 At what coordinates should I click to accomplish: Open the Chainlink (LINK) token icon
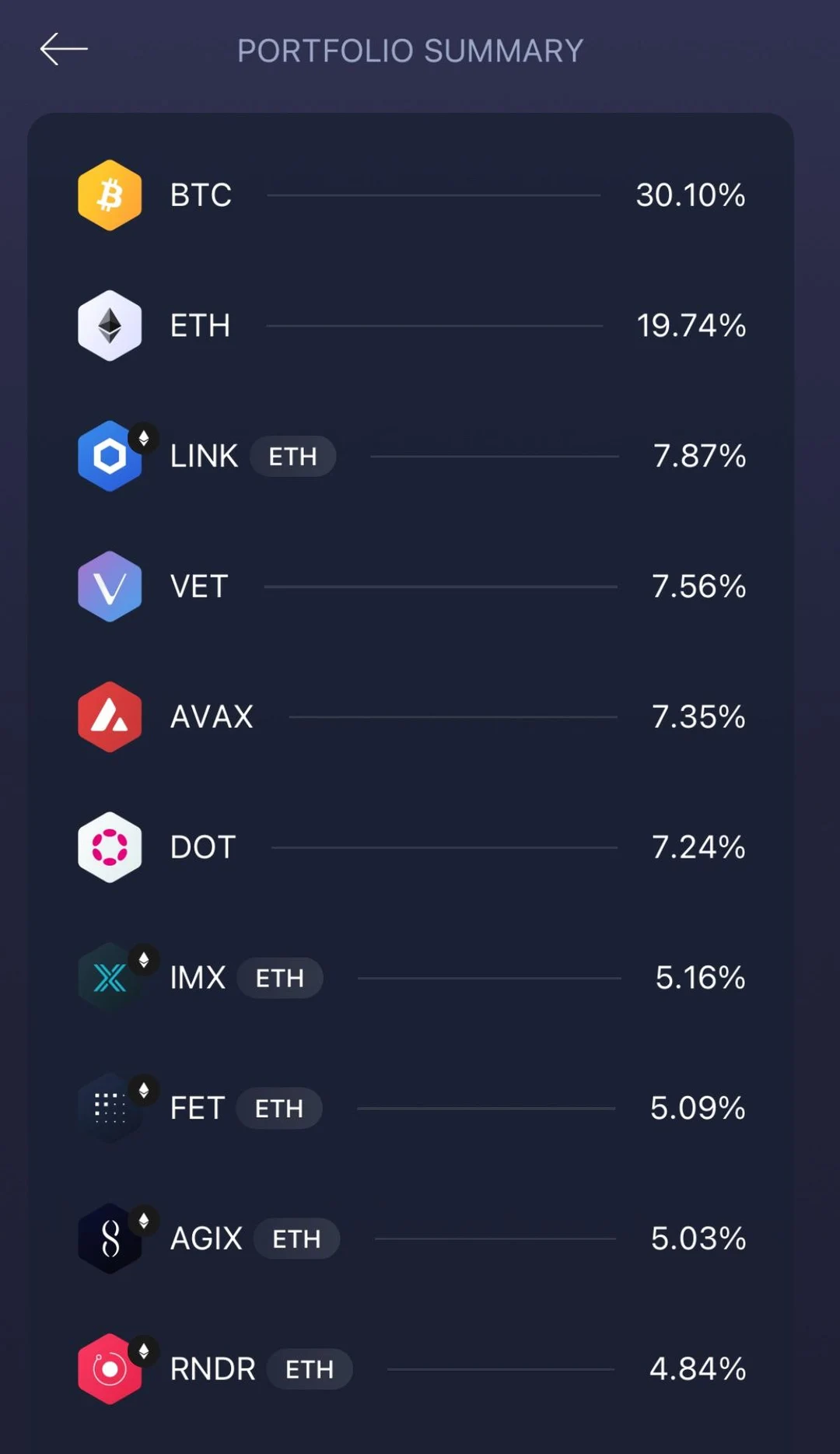coord(110,456)
